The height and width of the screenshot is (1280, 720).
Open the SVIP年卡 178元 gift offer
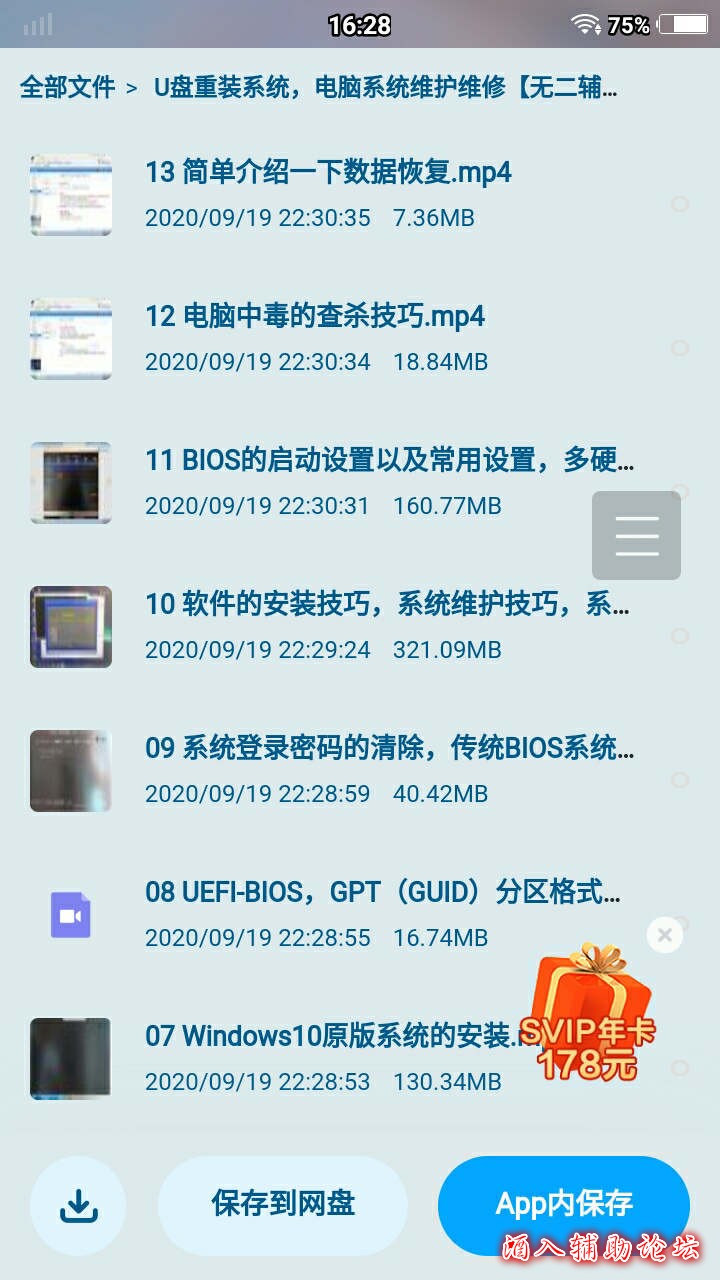pos(590,1020)
